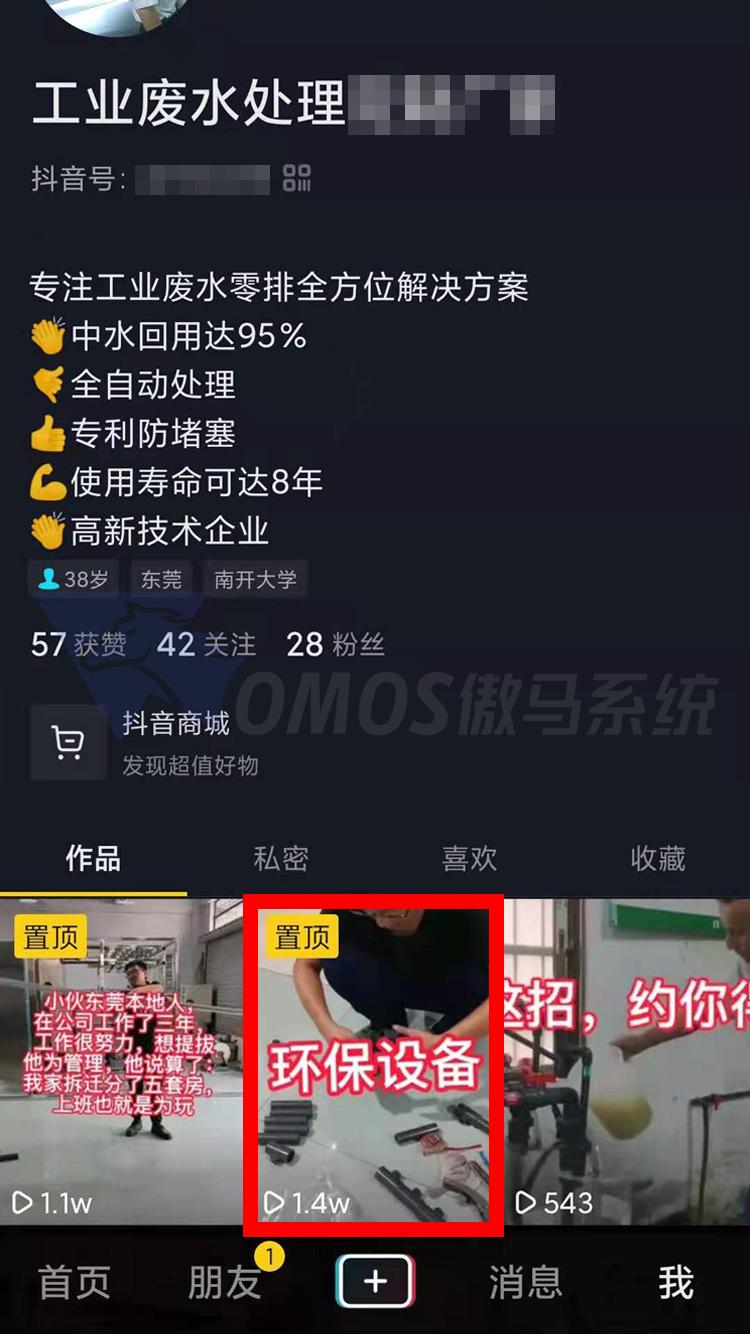Switch to the 私密 tab
This screenshot has width=750, height=1334.
(x=281, y=858)
